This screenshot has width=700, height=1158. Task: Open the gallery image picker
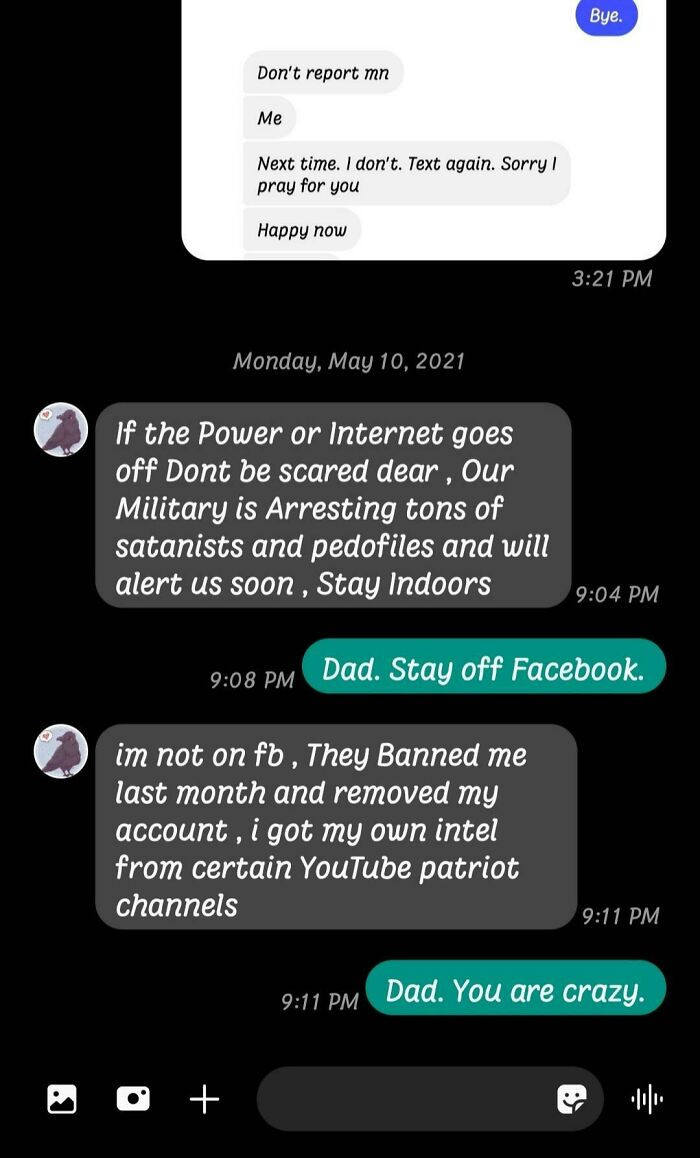62,1099
